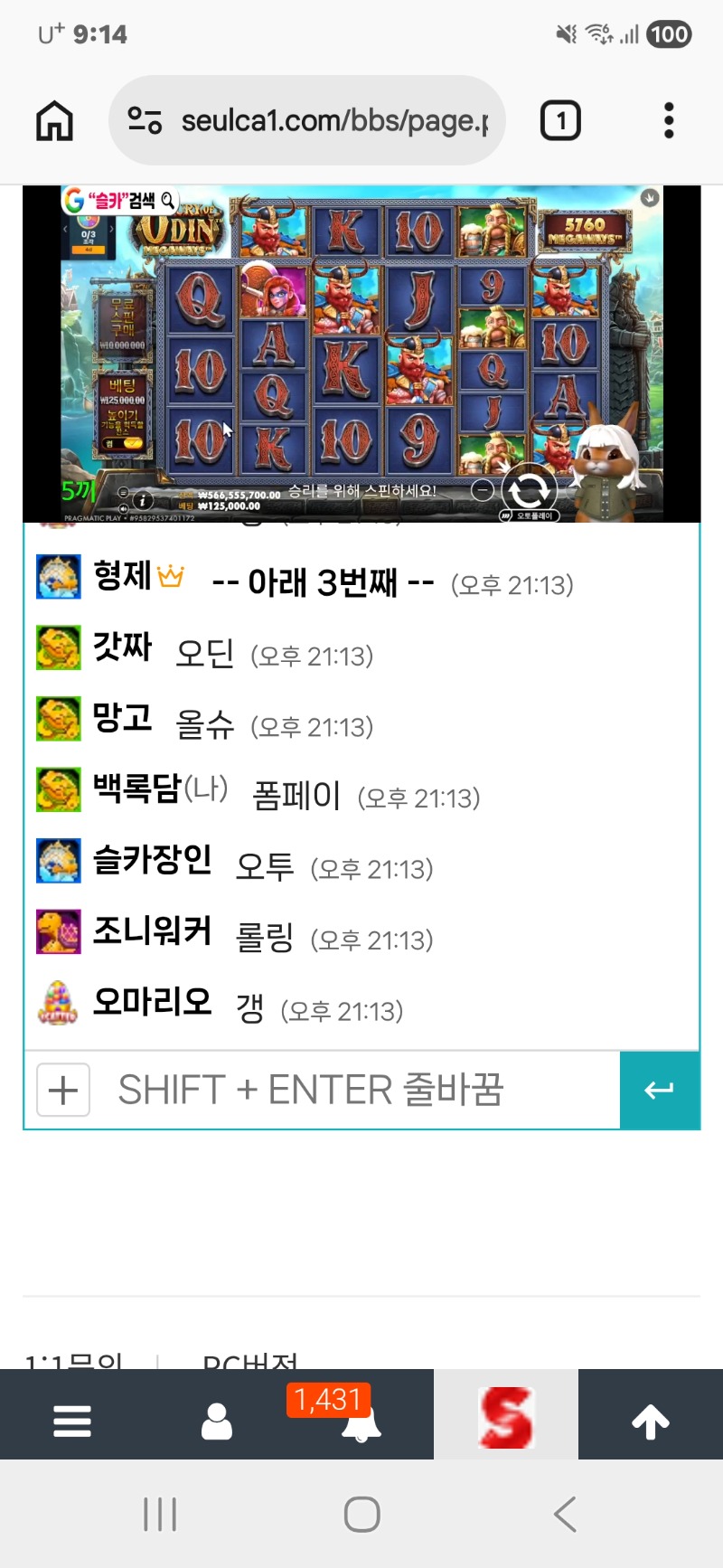The height and width of the screenshot is (1568, 723).
Task: Tap the seulca1.com address bar
Action: [307, 120]
